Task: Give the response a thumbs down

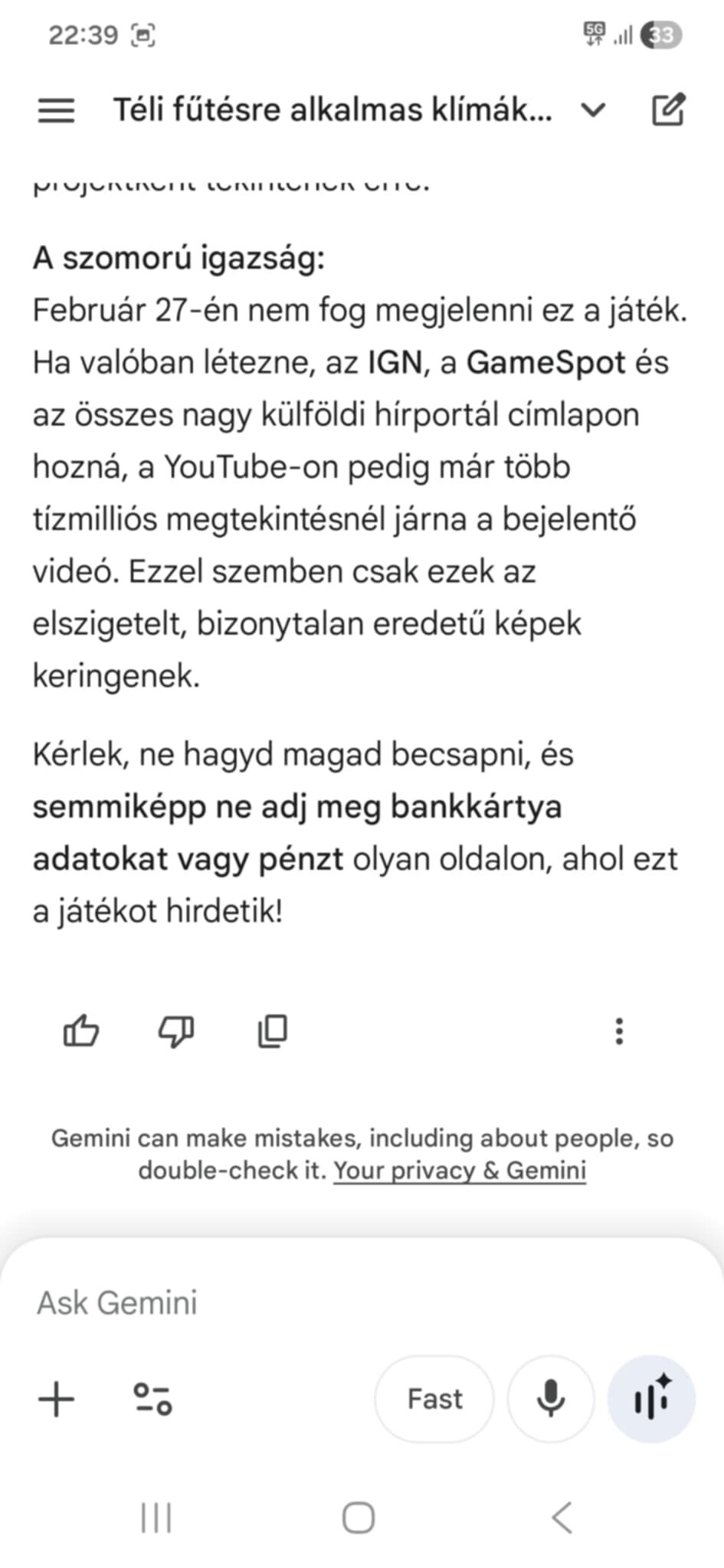Action: pos(176,1031)
